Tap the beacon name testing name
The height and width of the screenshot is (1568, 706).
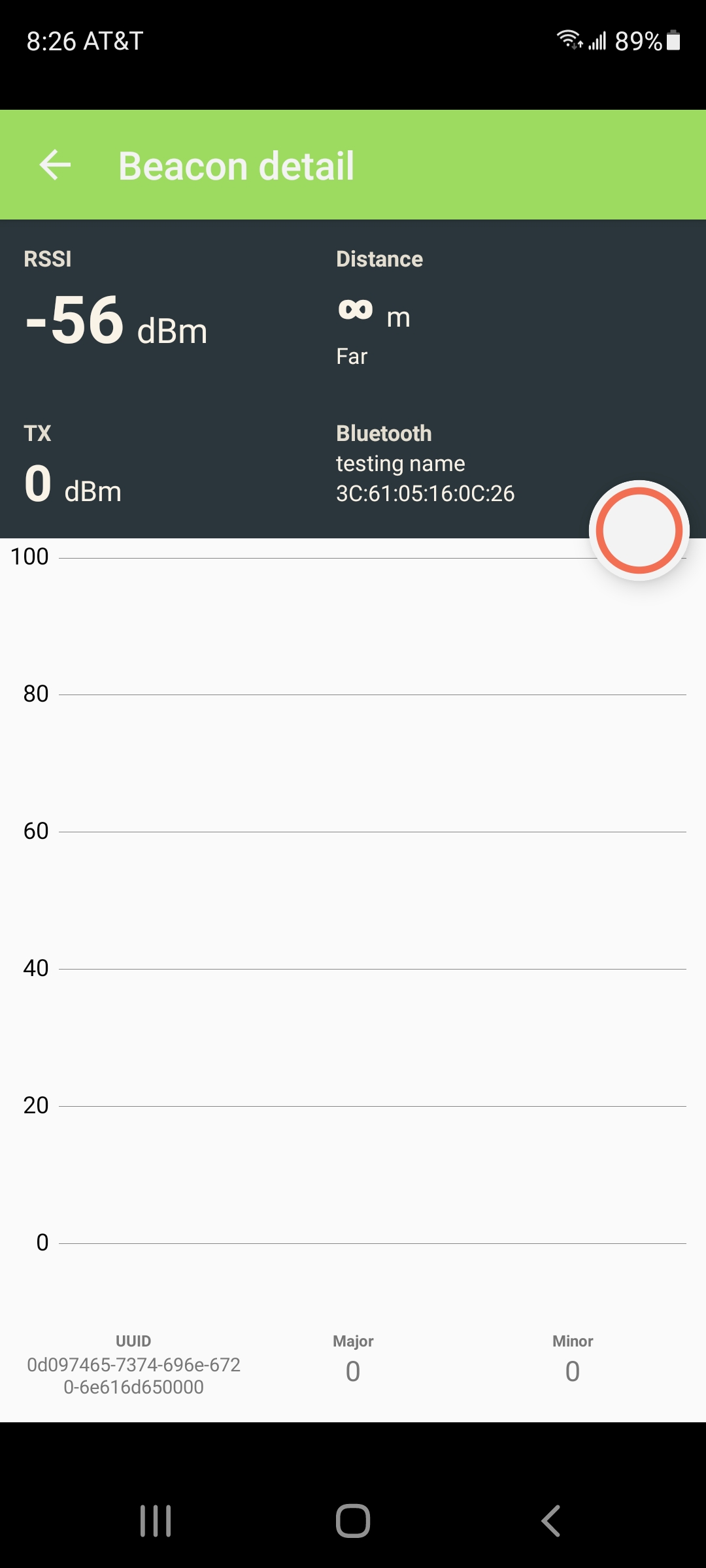(x=399, y=463)
